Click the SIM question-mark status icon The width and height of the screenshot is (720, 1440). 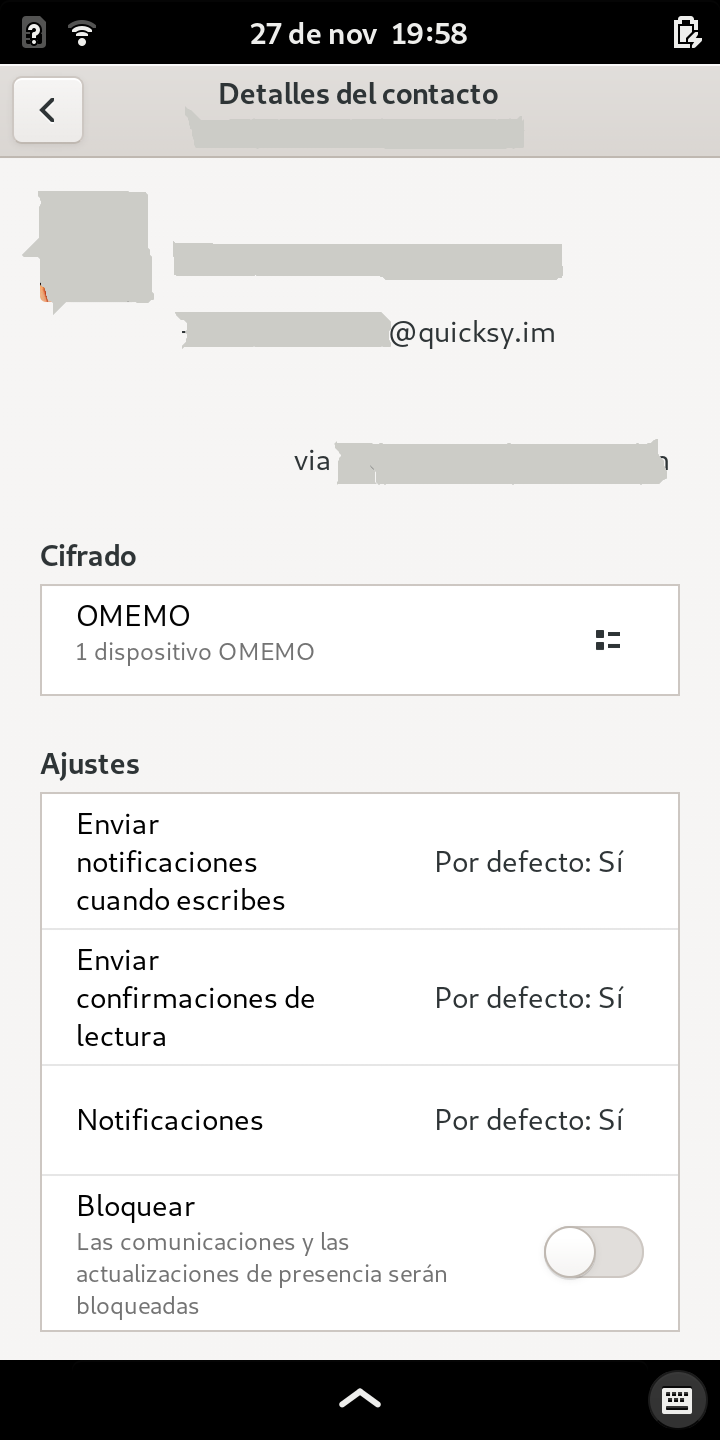[33, 30]
